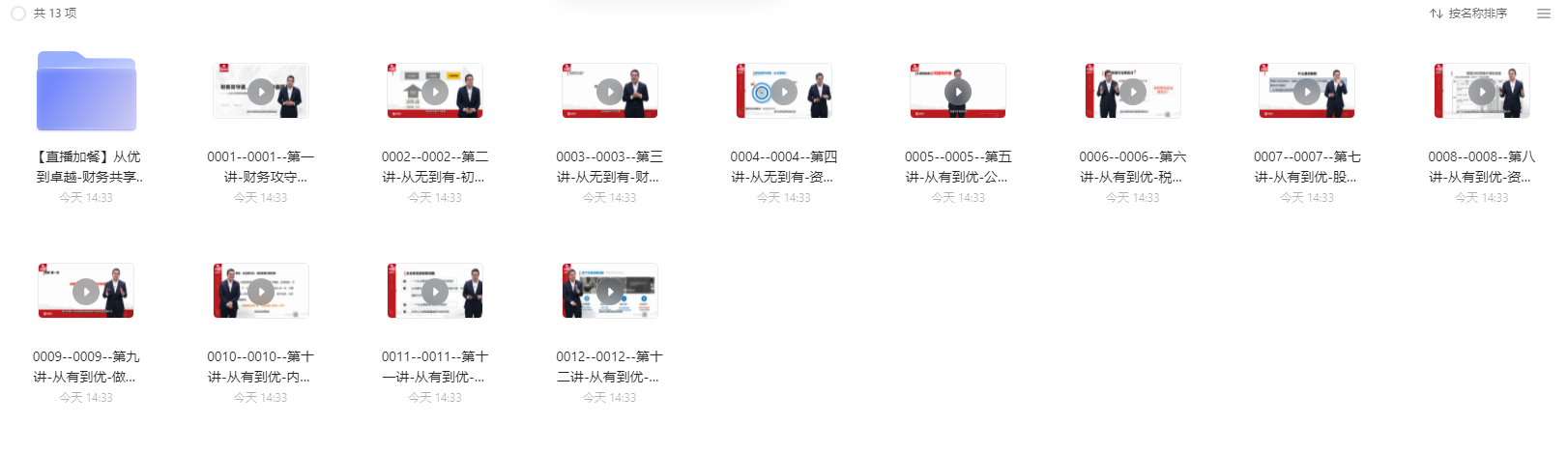This screenshot has height=452, width=1568.
Task: Play video 0011 第十一讲
Action: coord(435,292)
